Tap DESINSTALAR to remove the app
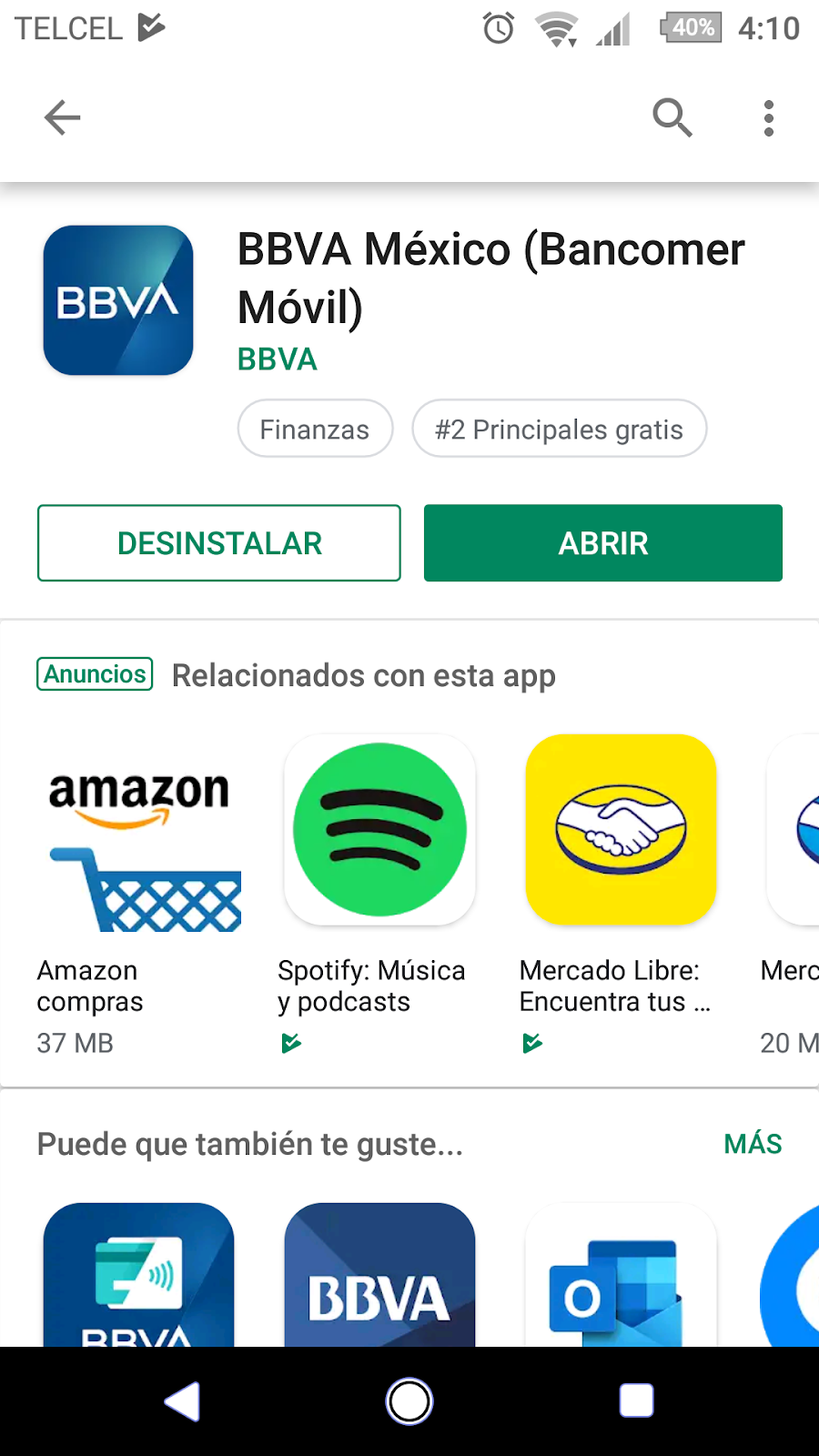Viewport: 819px width, 1456px height. pyautogui.click(x=218, y=542)
